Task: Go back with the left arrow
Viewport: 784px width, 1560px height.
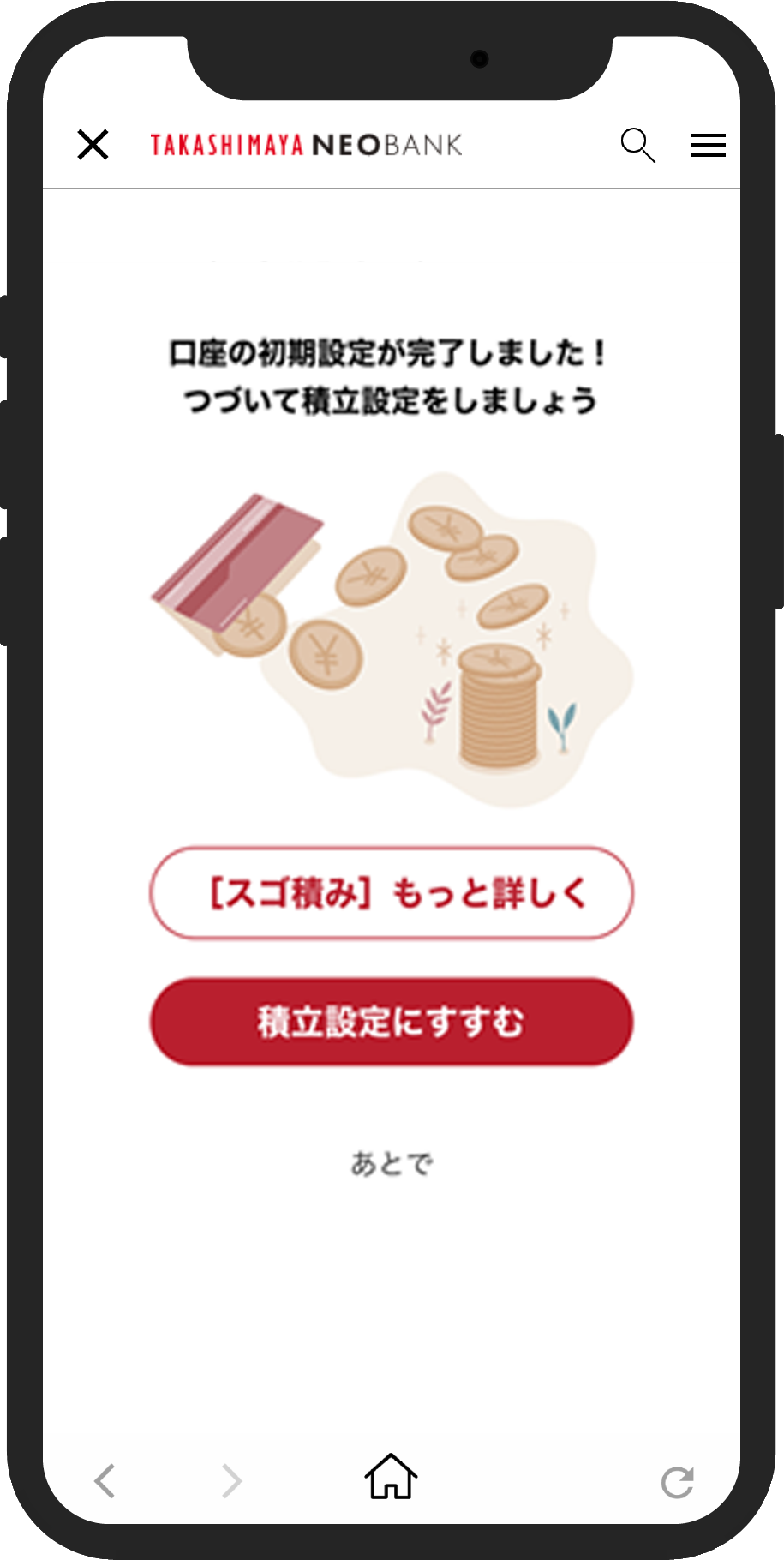Action: point(105,1480)
